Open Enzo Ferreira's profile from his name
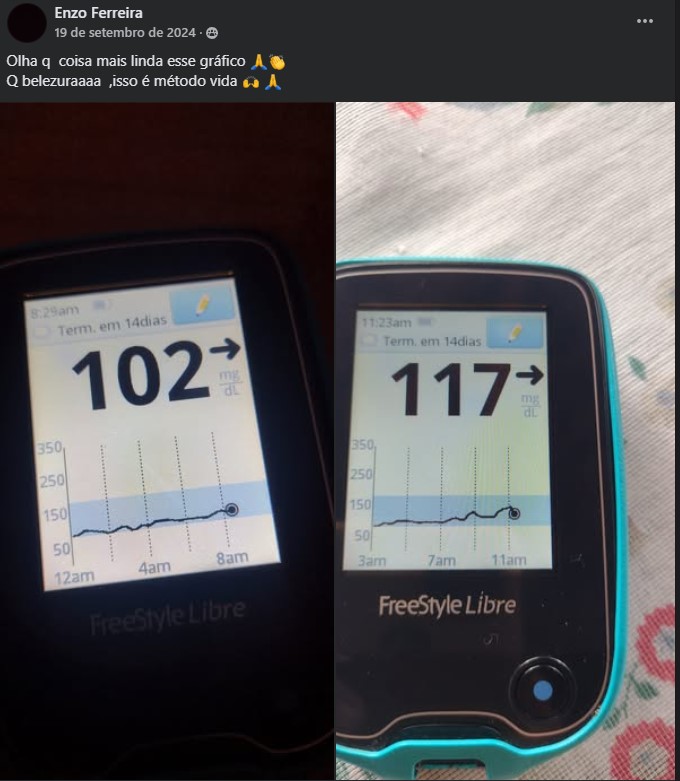 click(x=98, y=13)
